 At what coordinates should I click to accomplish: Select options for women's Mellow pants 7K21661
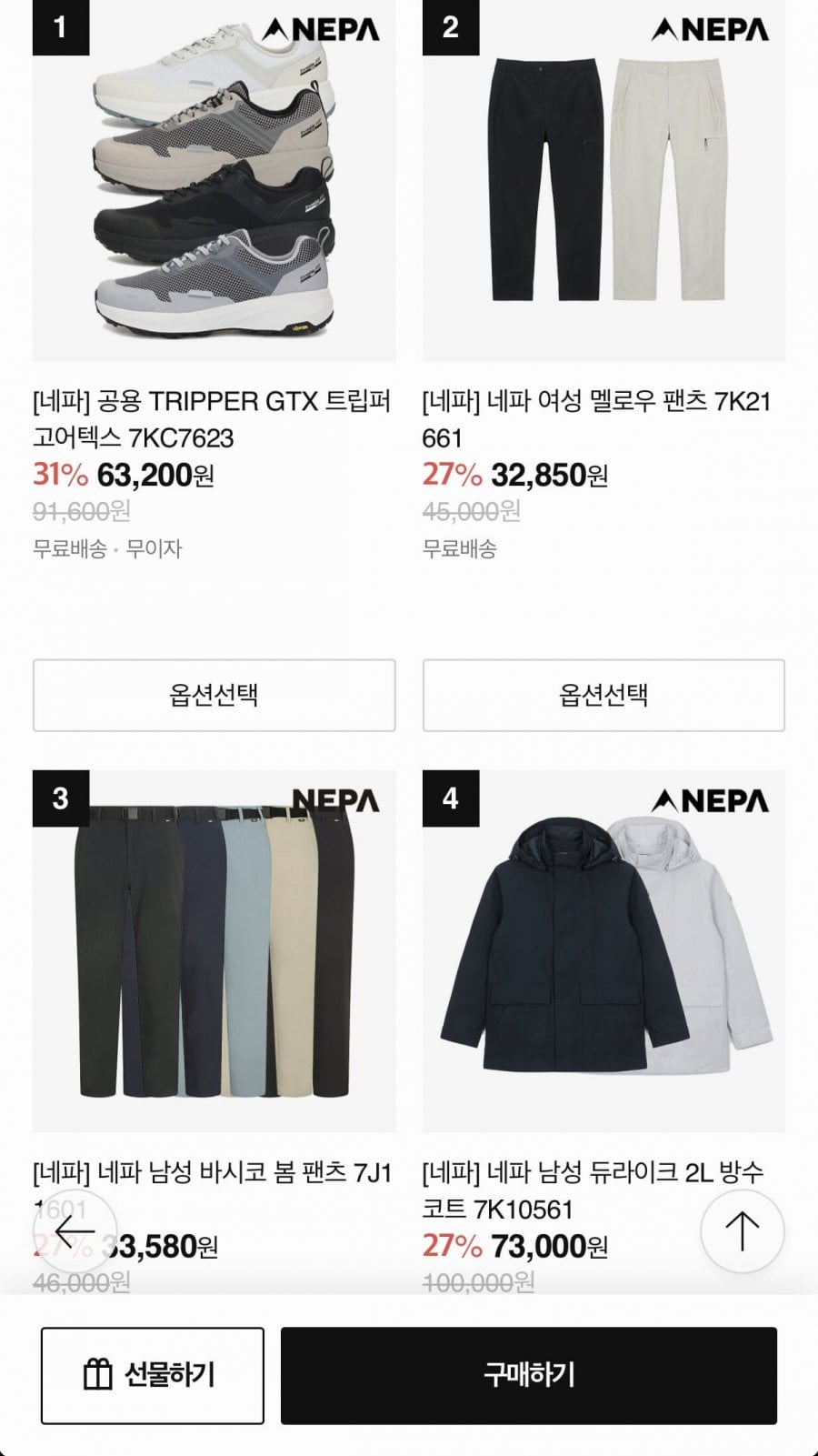604,695
